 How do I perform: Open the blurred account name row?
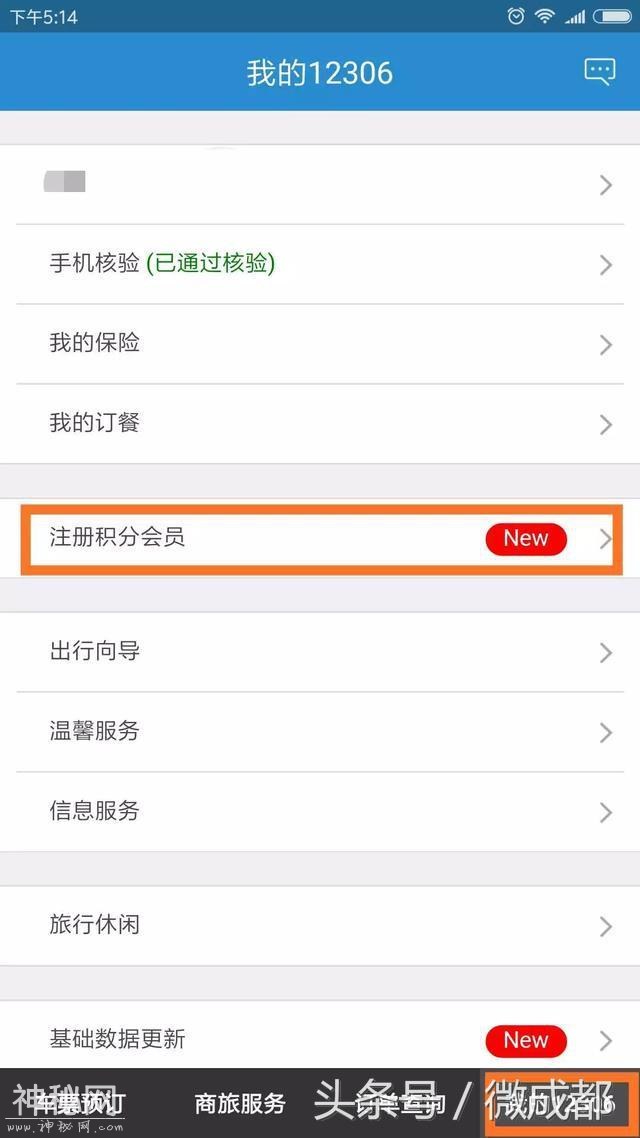coord(320,184)
